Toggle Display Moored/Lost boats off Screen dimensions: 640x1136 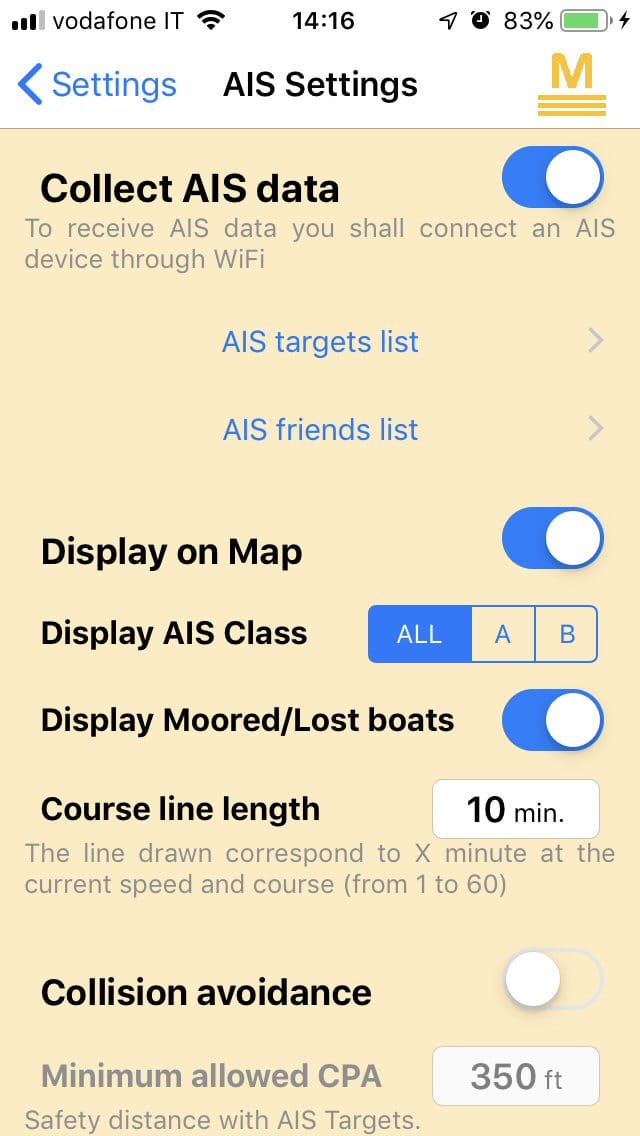point(552,720)
